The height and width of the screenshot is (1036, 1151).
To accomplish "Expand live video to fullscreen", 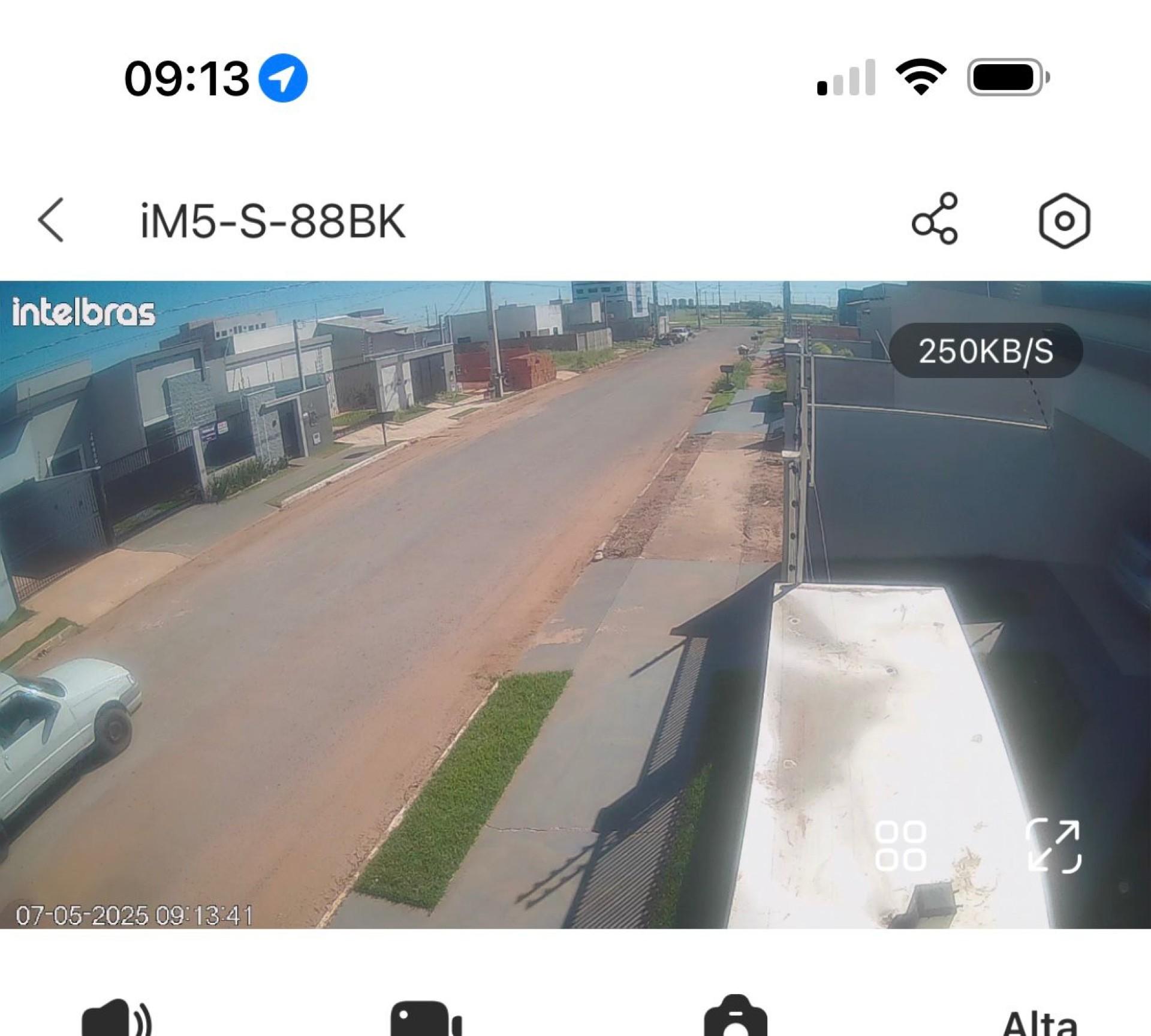I will point(1053,845).
